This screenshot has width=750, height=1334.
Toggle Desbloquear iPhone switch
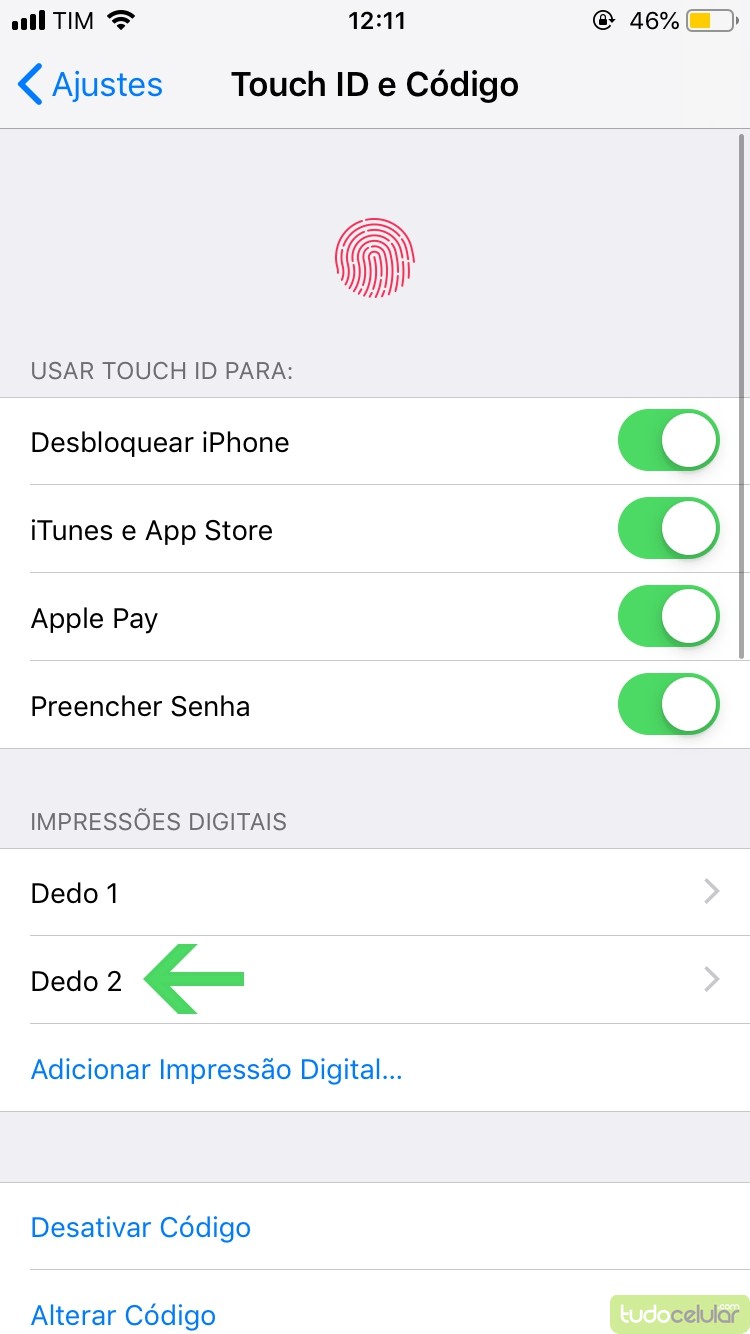(x=668, y=441)
